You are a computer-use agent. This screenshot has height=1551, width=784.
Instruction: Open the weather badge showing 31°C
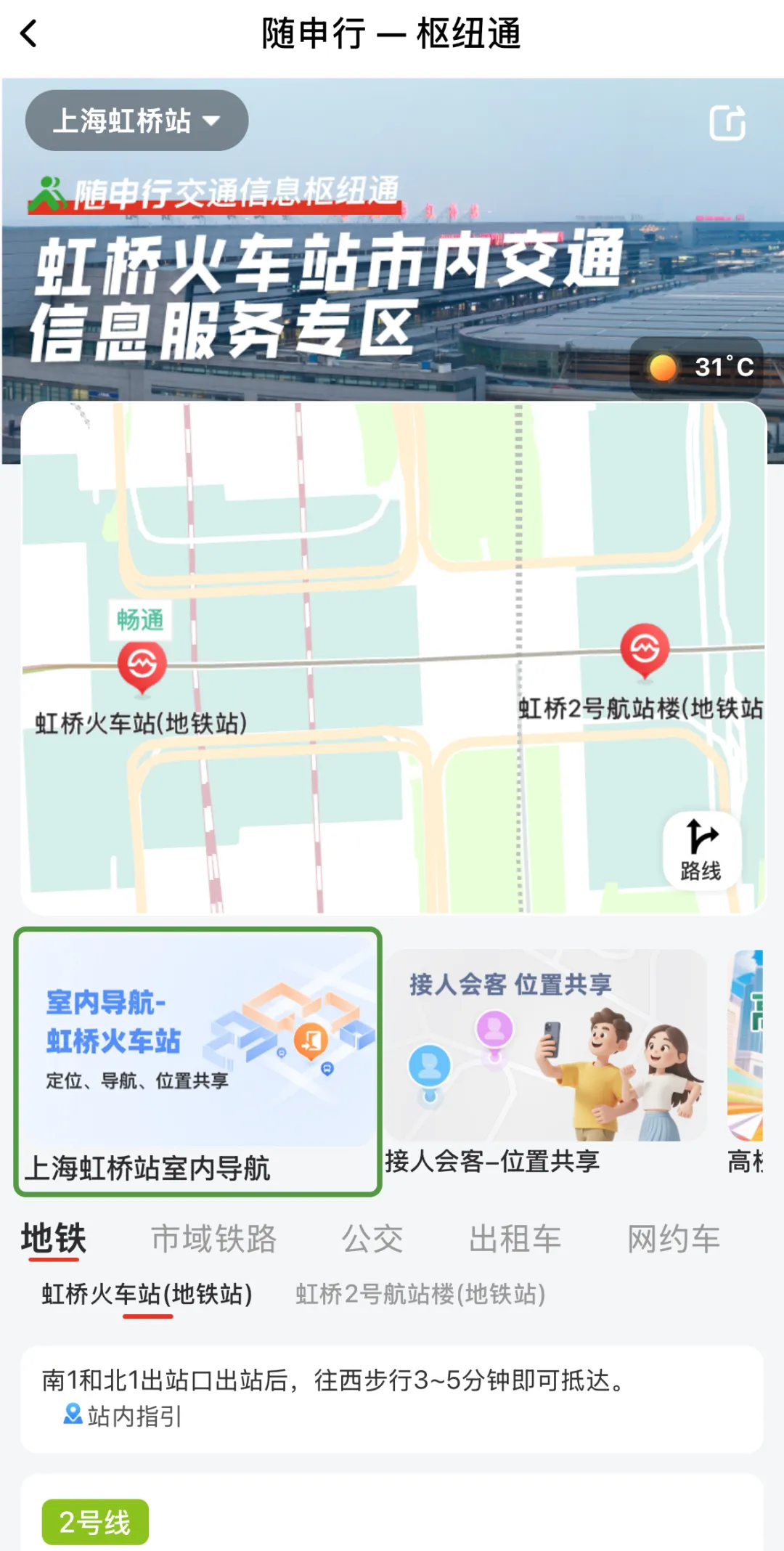coord(697,367)
